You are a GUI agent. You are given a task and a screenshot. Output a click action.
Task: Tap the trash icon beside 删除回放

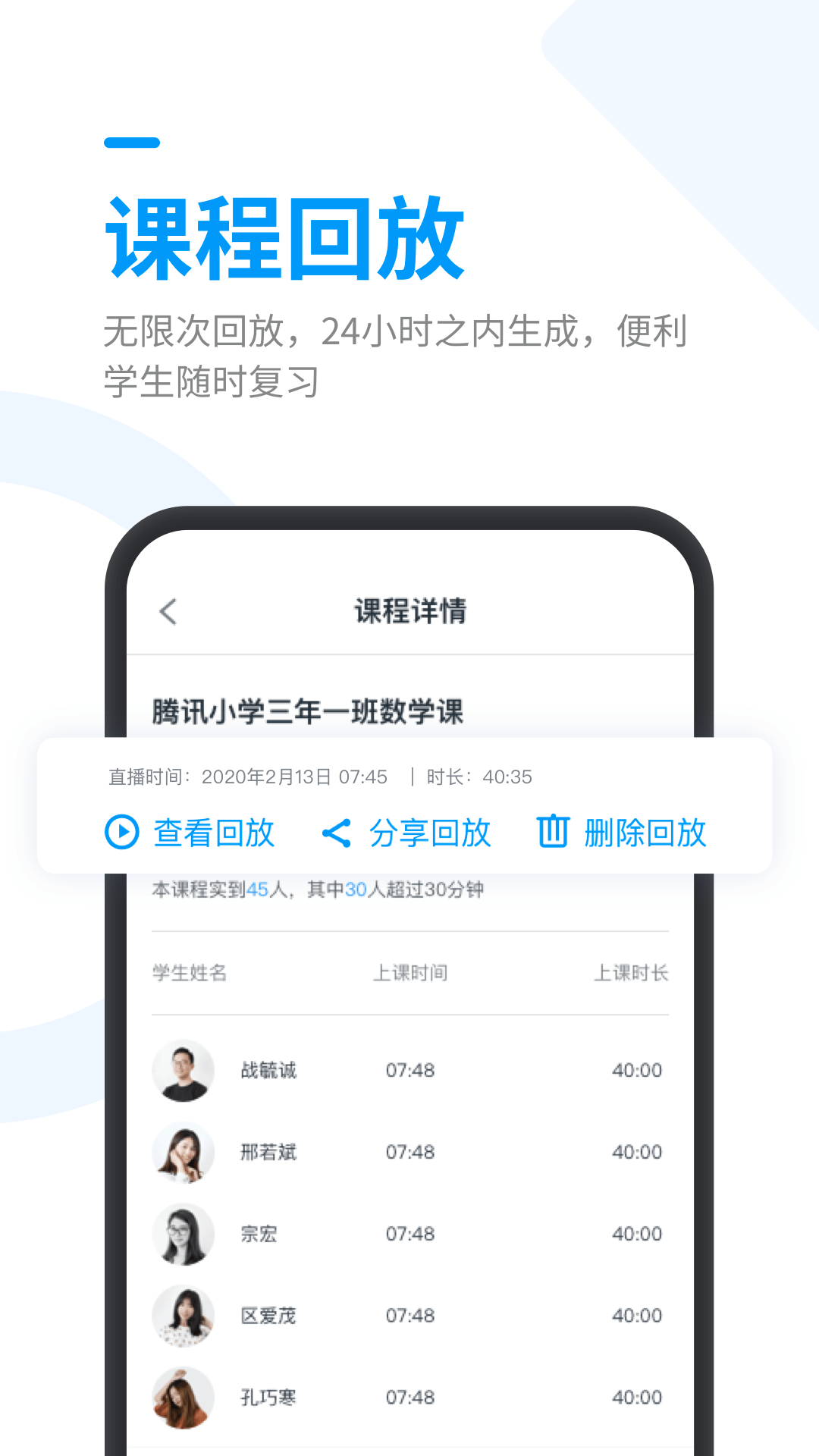(x=553, y=832)
